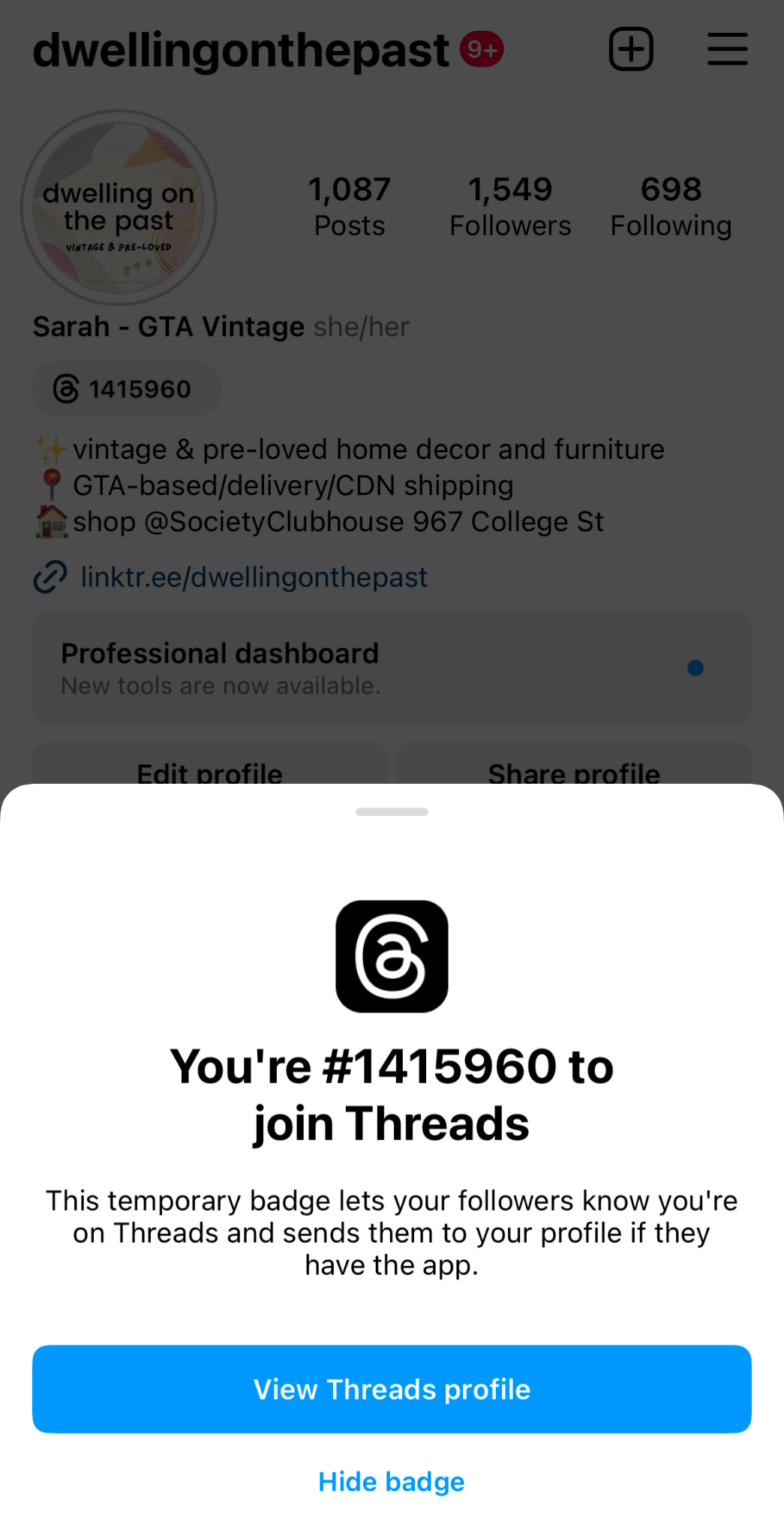Click the Threads badge showing 1415960

(126, 388)
